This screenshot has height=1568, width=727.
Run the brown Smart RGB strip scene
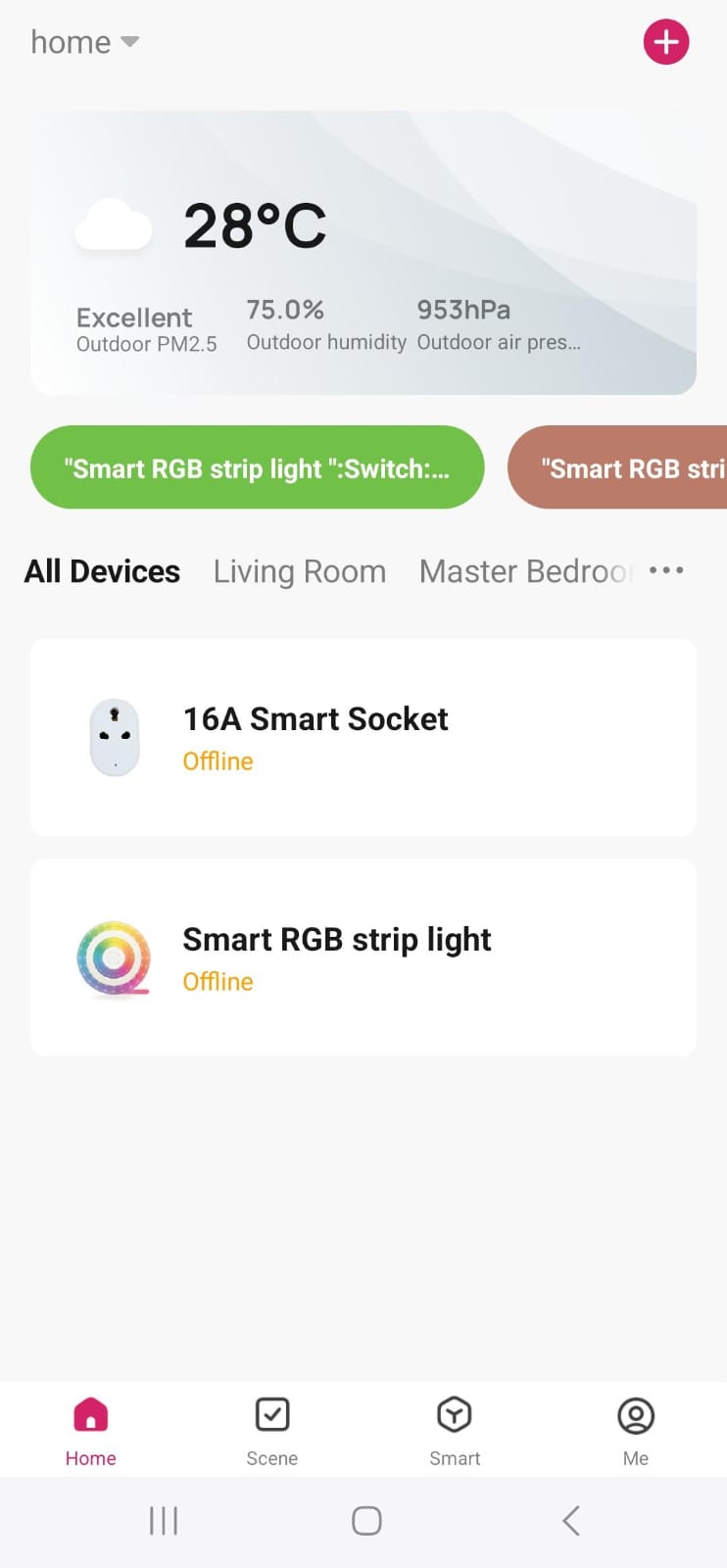(617, 467)
